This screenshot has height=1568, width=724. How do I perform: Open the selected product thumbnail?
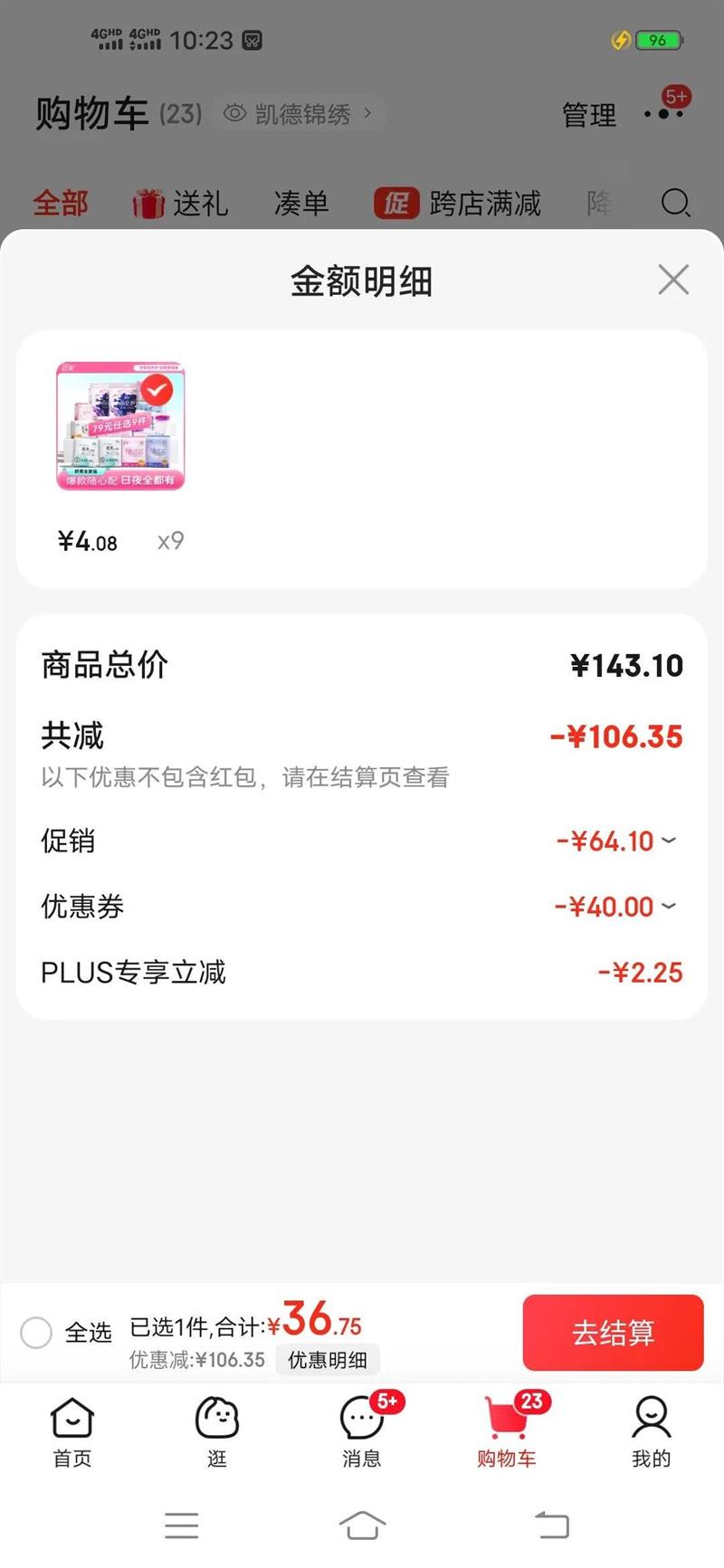(120, 426)
